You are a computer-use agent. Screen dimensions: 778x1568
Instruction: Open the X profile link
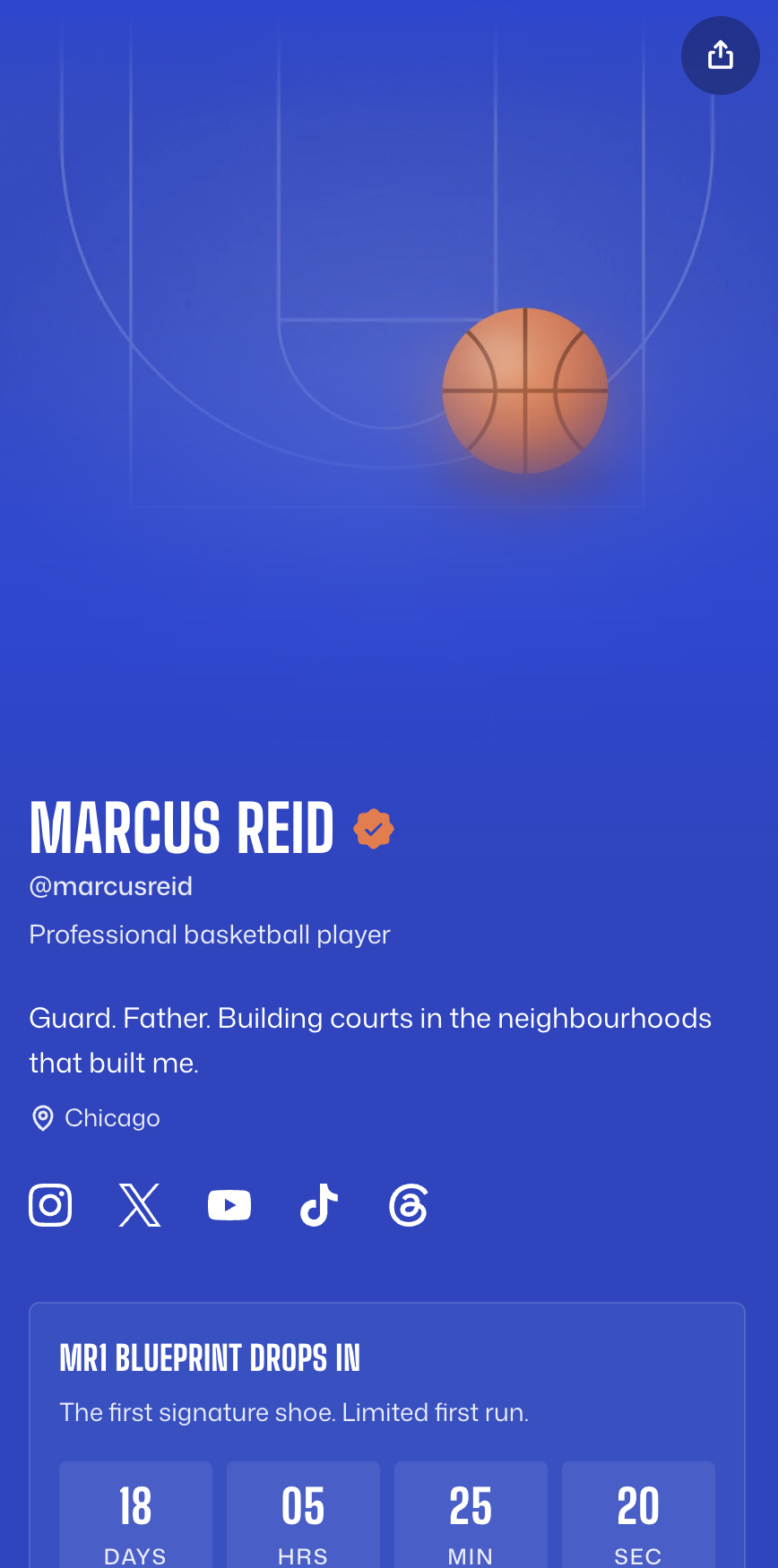[140, 1205]
